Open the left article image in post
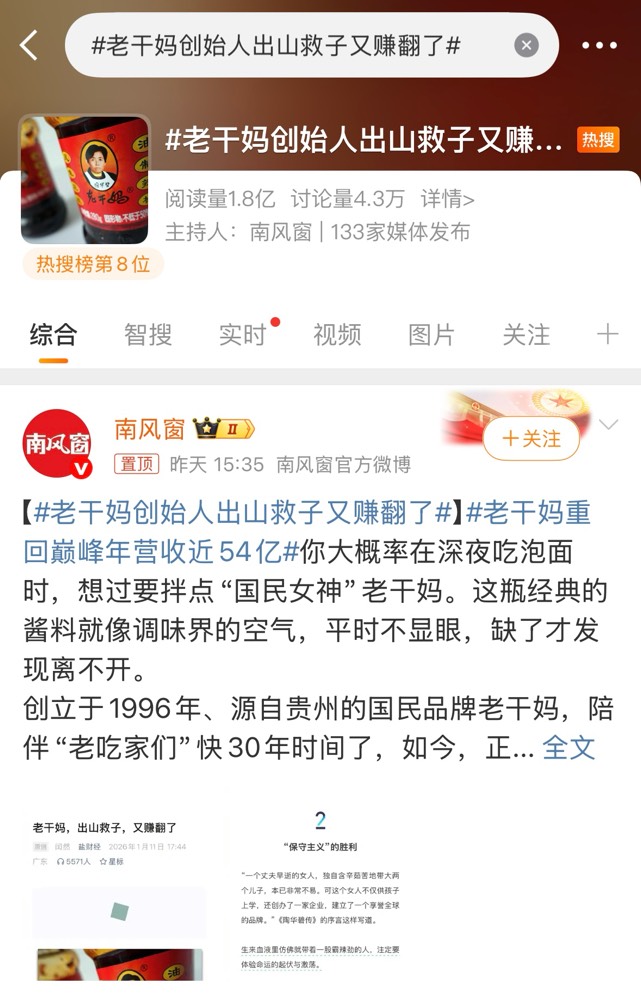Viewport: 641px width, 1000px height. click(120, 895)
